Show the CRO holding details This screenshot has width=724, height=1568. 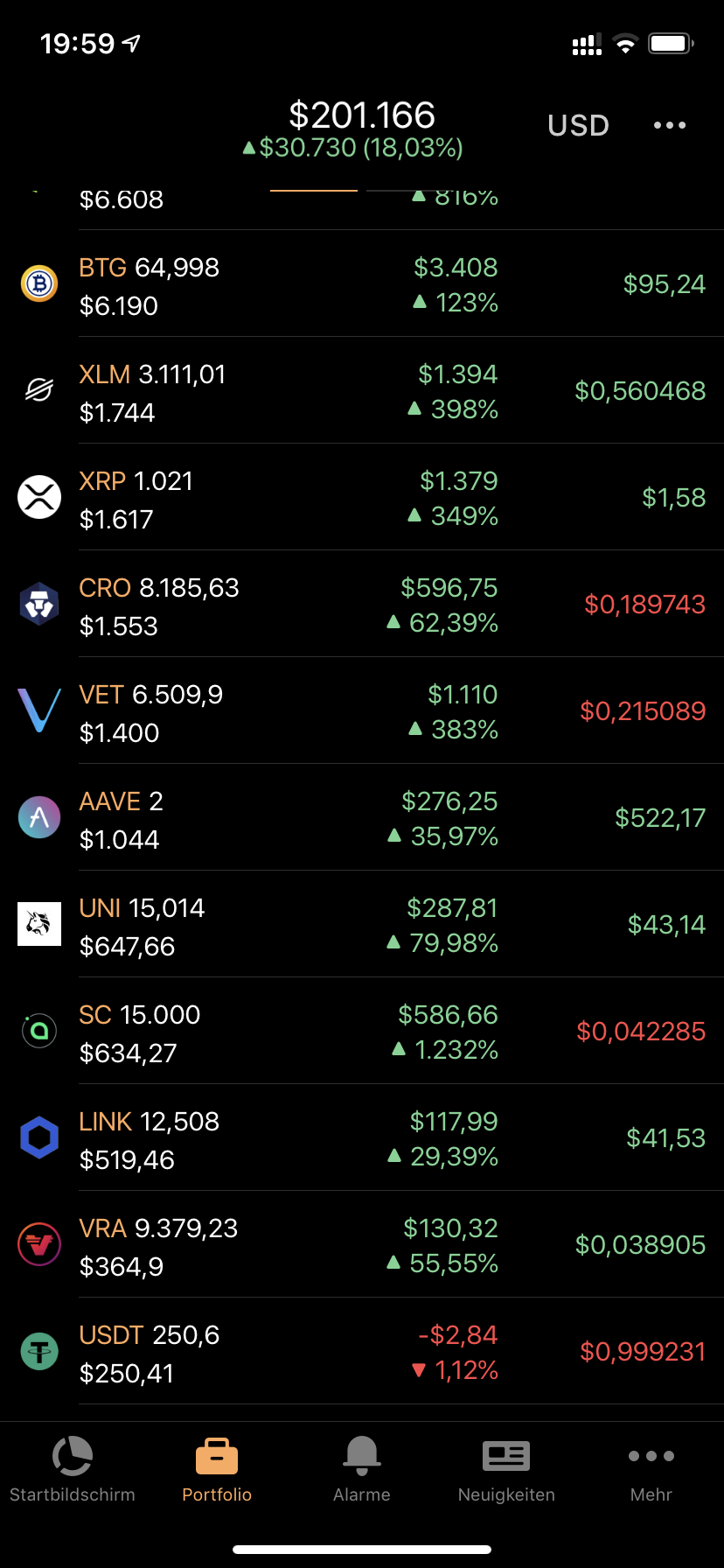click(x=362, y=605)
